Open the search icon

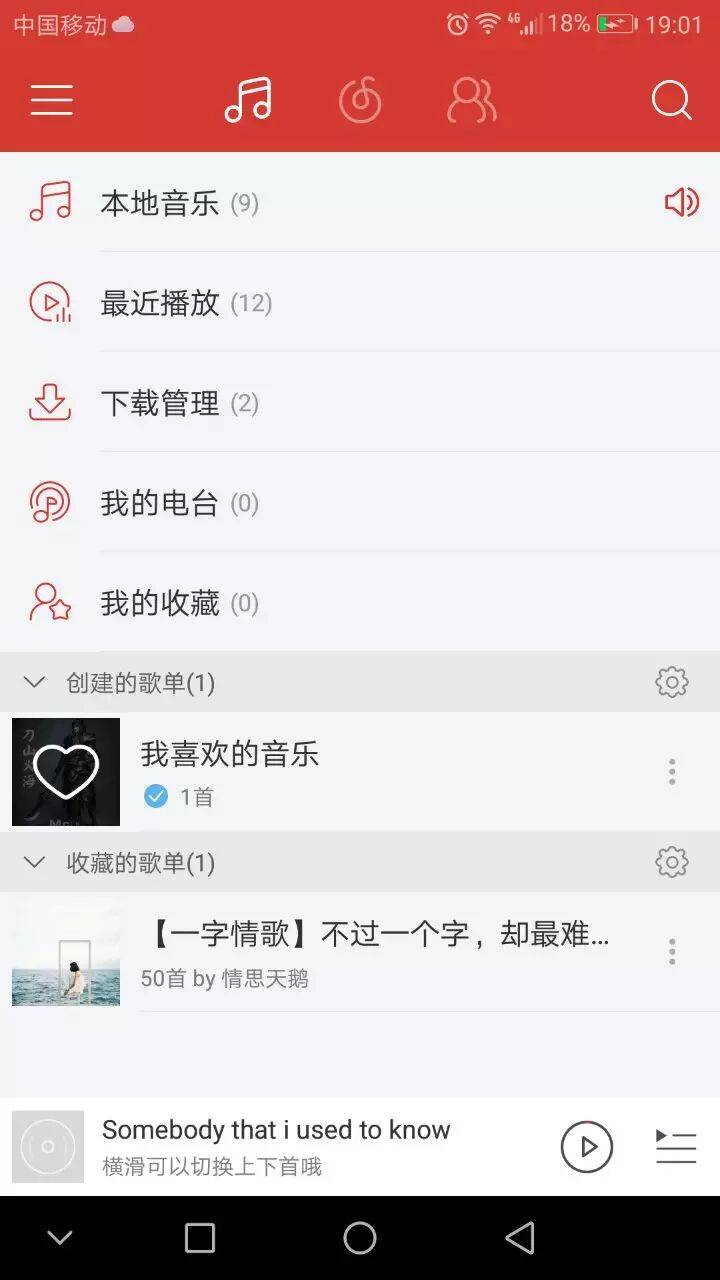(x=671, y=100)
